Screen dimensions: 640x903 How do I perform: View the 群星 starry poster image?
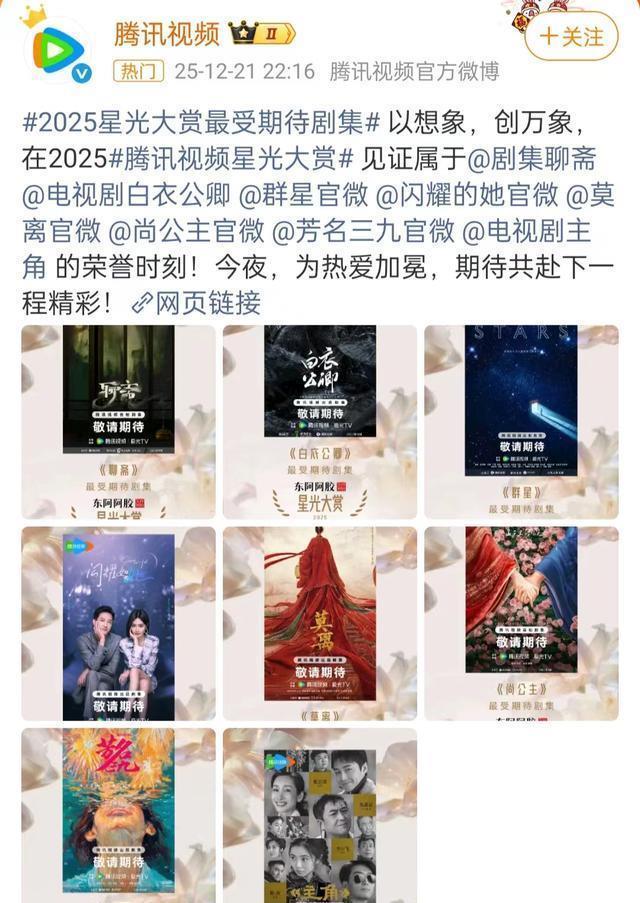coord(521,421)
